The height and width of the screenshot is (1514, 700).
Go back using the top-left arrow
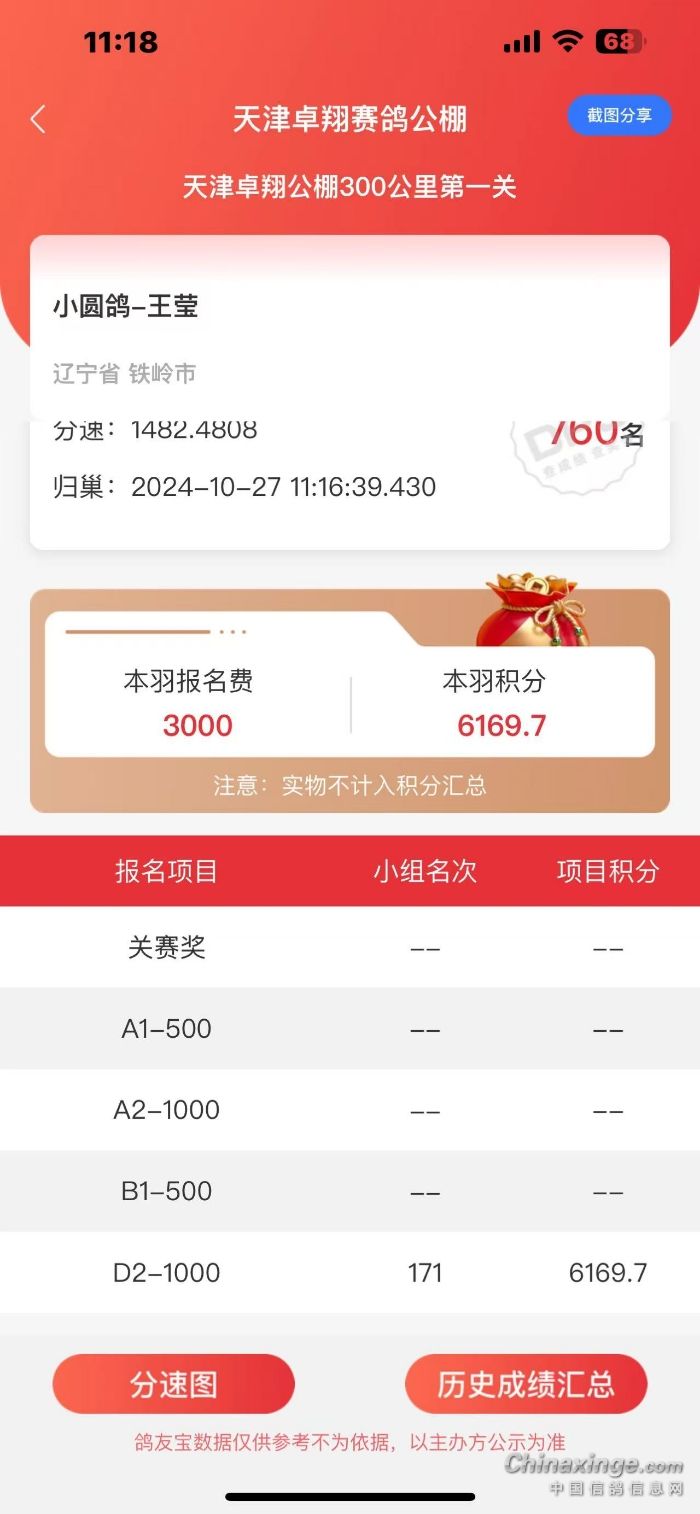(x=38, y=120)
